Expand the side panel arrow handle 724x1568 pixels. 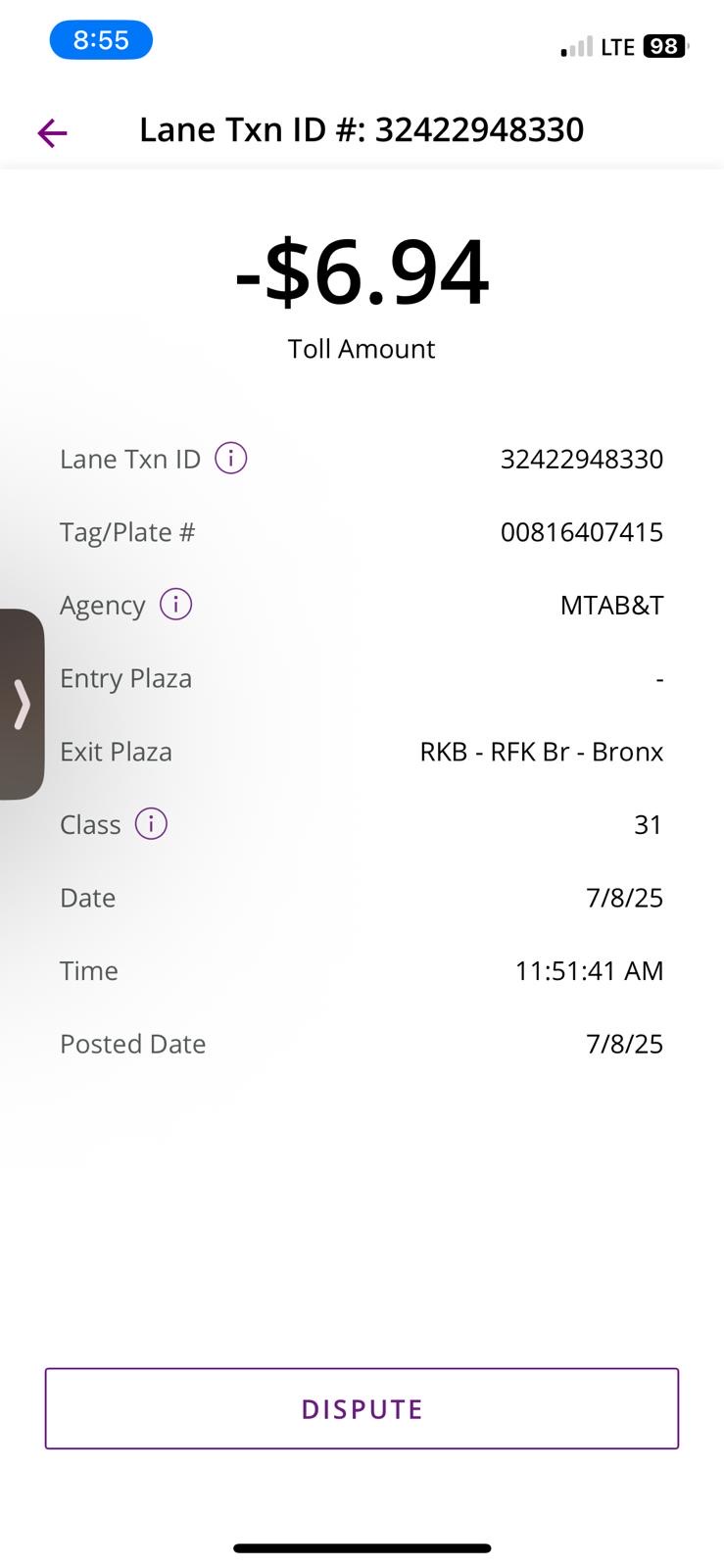[x=22, y=704]
